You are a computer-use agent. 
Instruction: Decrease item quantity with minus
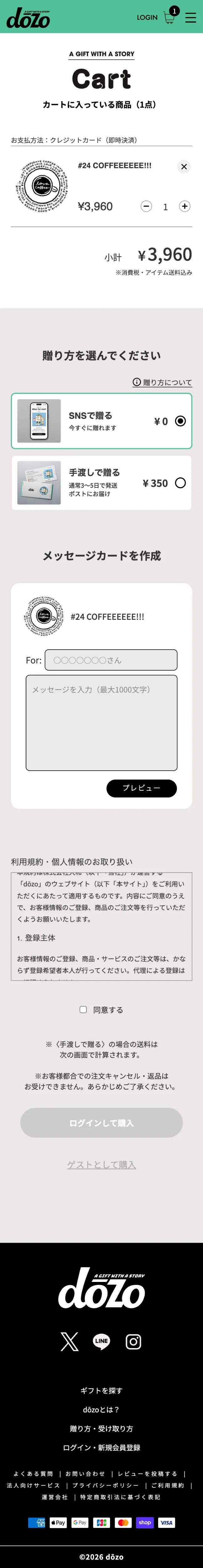tap(146, 206)
